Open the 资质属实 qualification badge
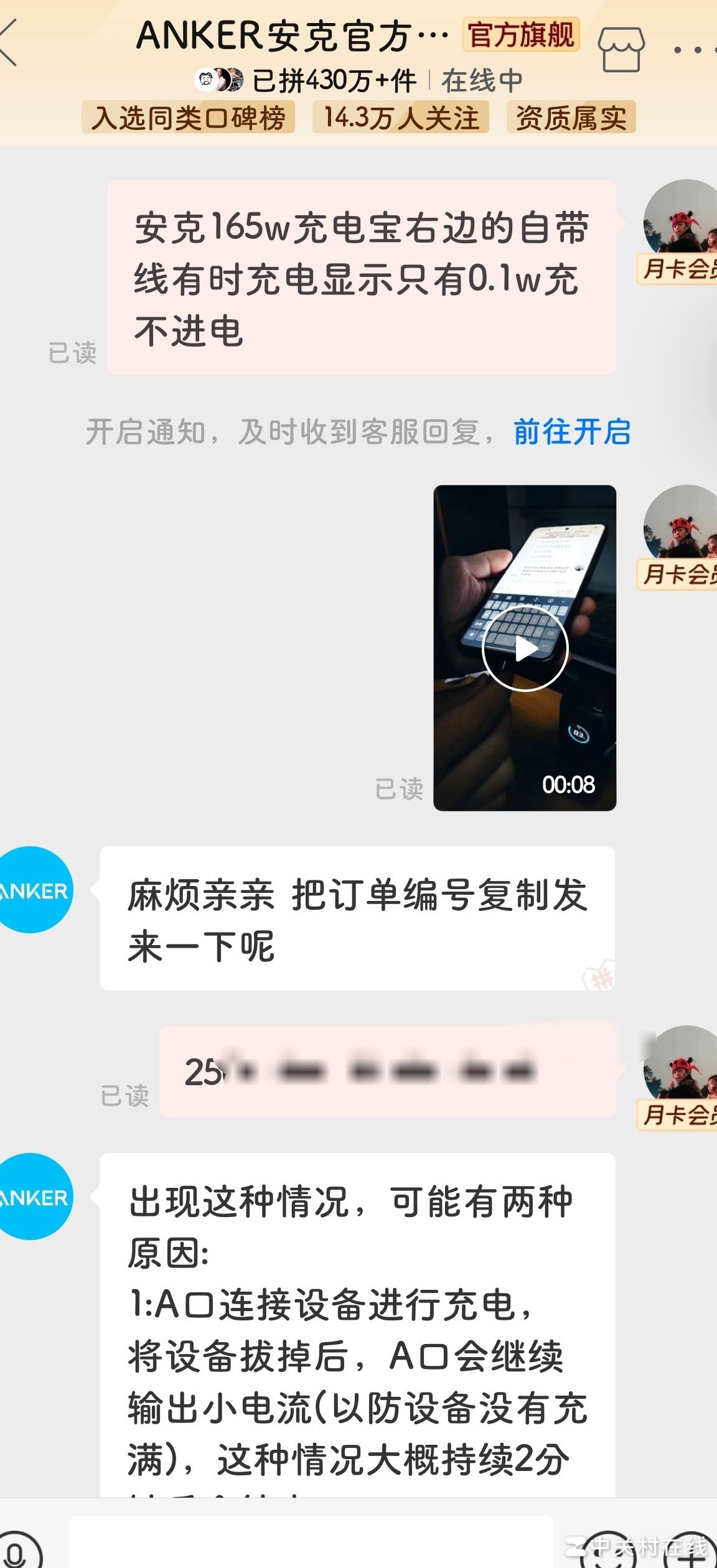The width and height of the screenshot is (717, 1568). point(571,118)
